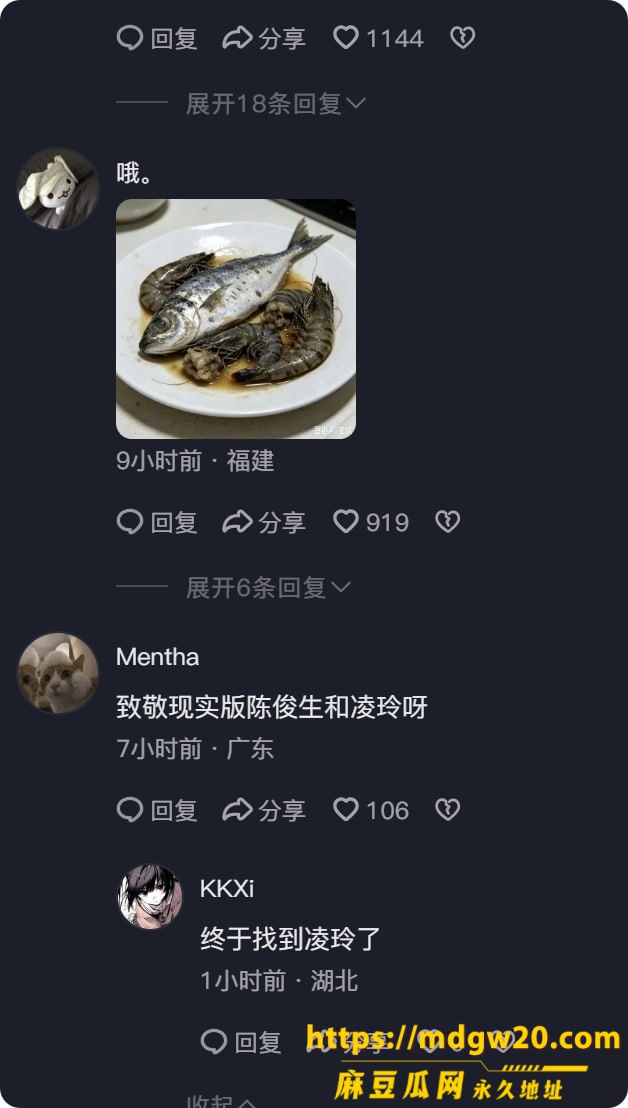Image resolution: width=628 pixels, height=1108 pixels.
Task: Reply to Mentha's comment
Action: pos(157,810)
